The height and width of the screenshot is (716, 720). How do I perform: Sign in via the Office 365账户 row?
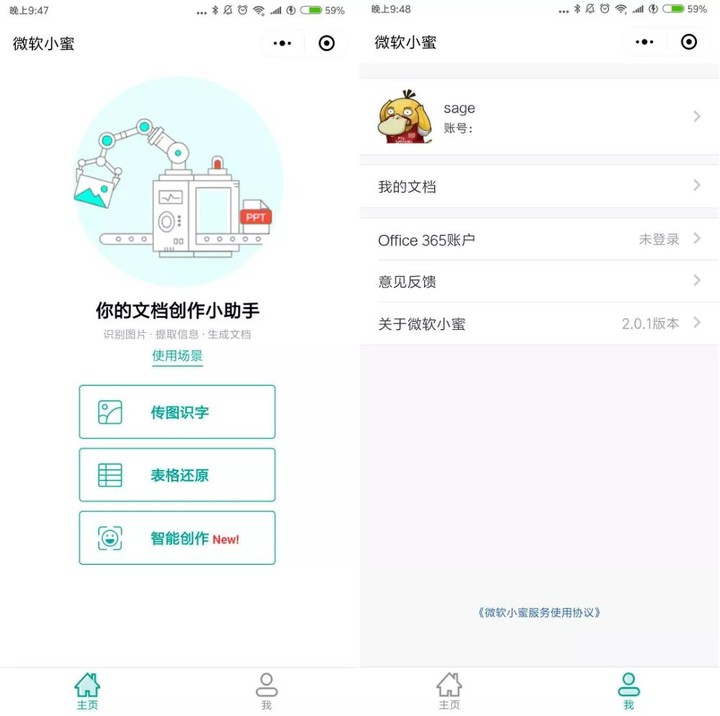[x=539, y=240]
